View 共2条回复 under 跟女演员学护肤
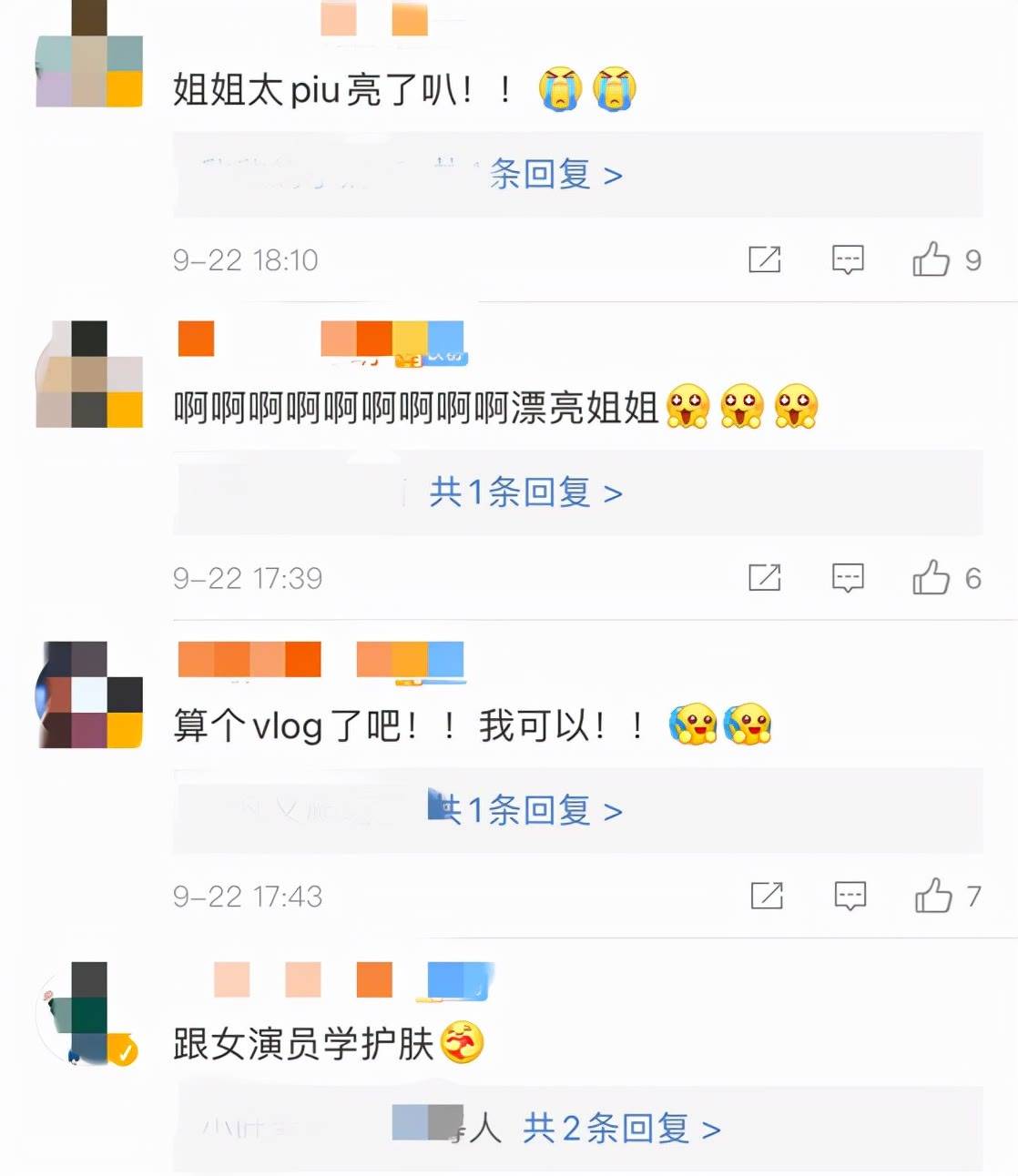1018x1176 pixels. (x=621, y=1129)
